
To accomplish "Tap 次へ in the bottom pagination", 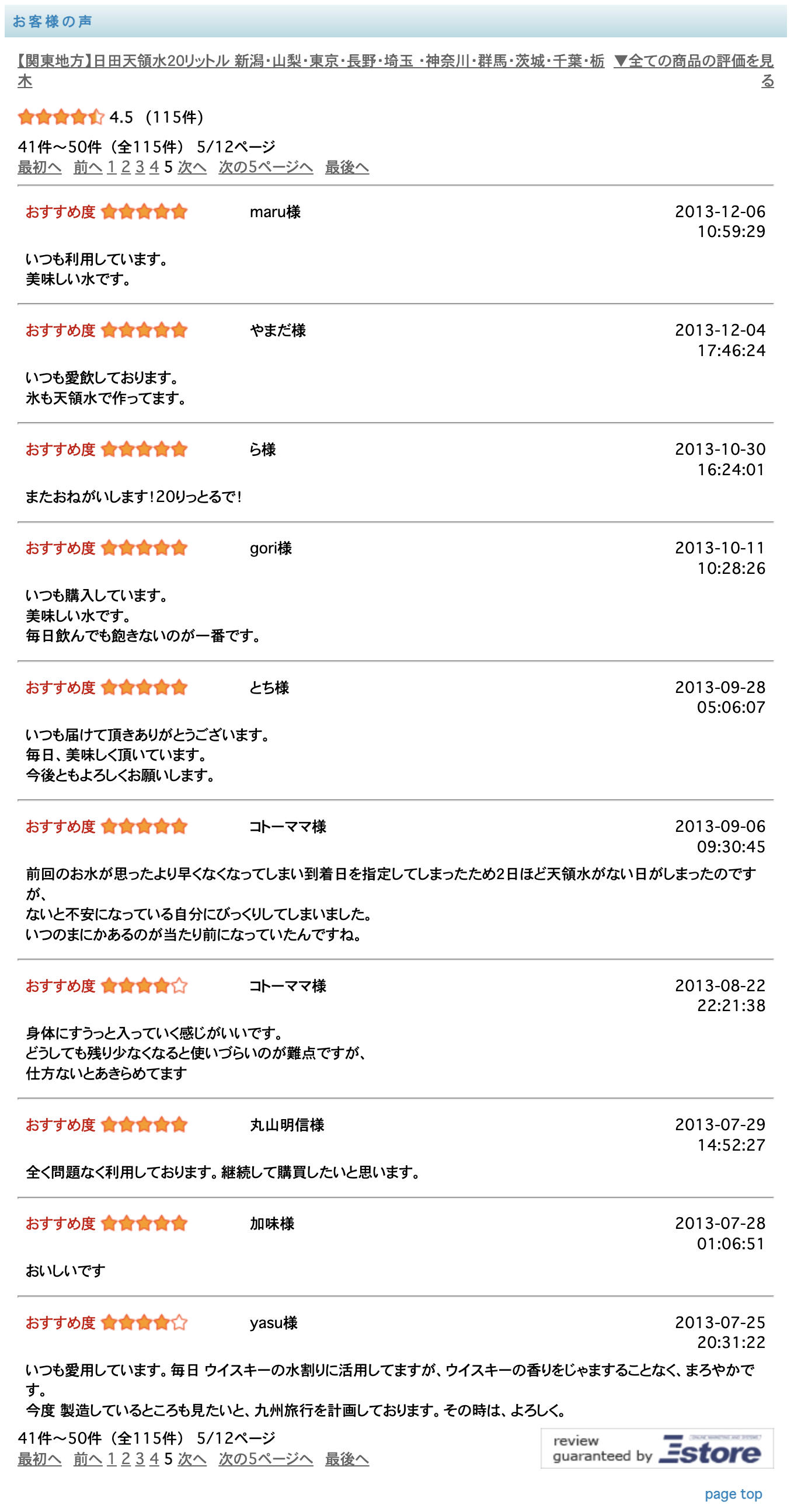I will 192,1459.
